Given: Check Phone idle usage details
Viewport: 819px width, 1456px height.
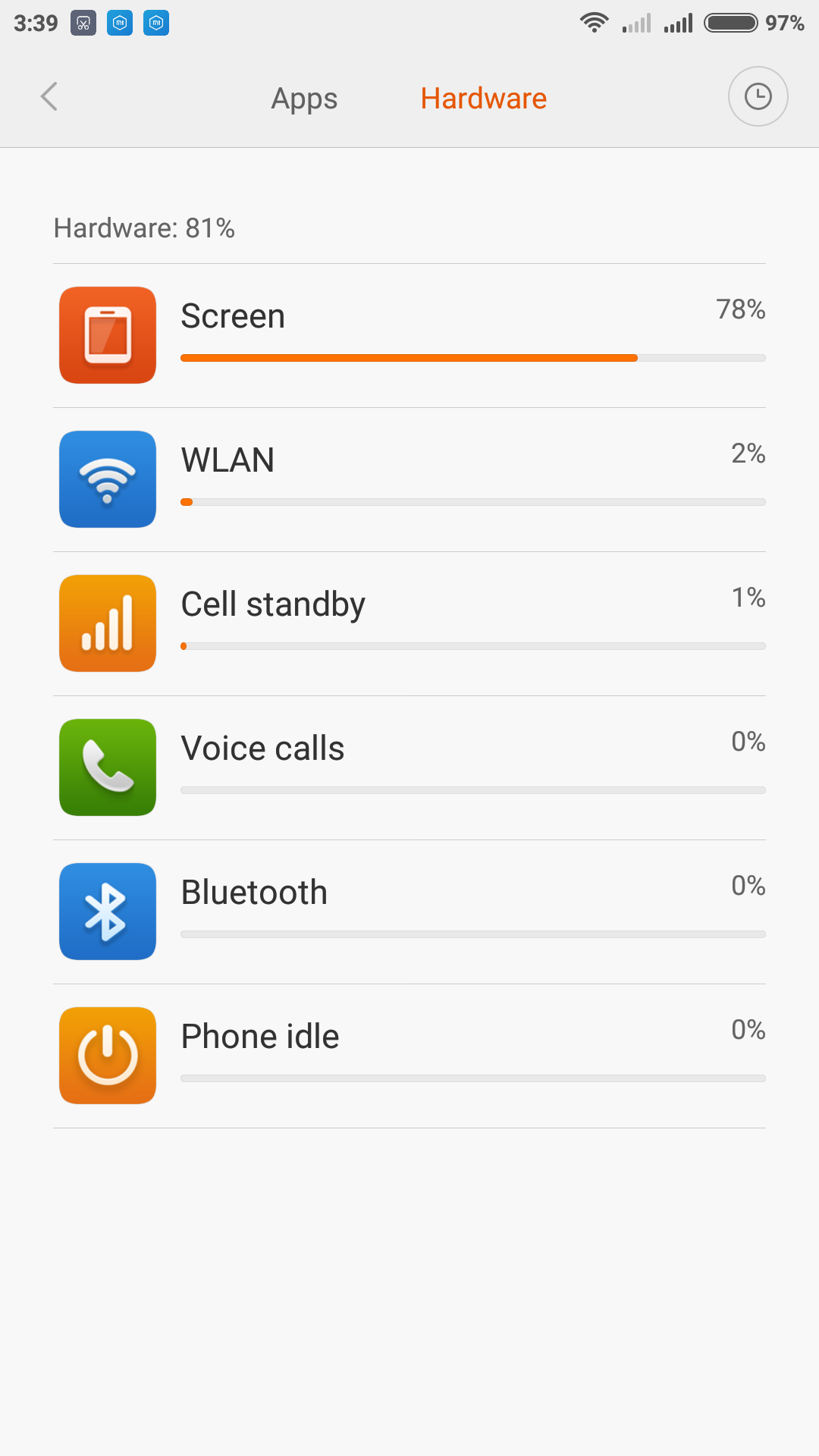Looking at the screenshot, I should point(409,1056).
